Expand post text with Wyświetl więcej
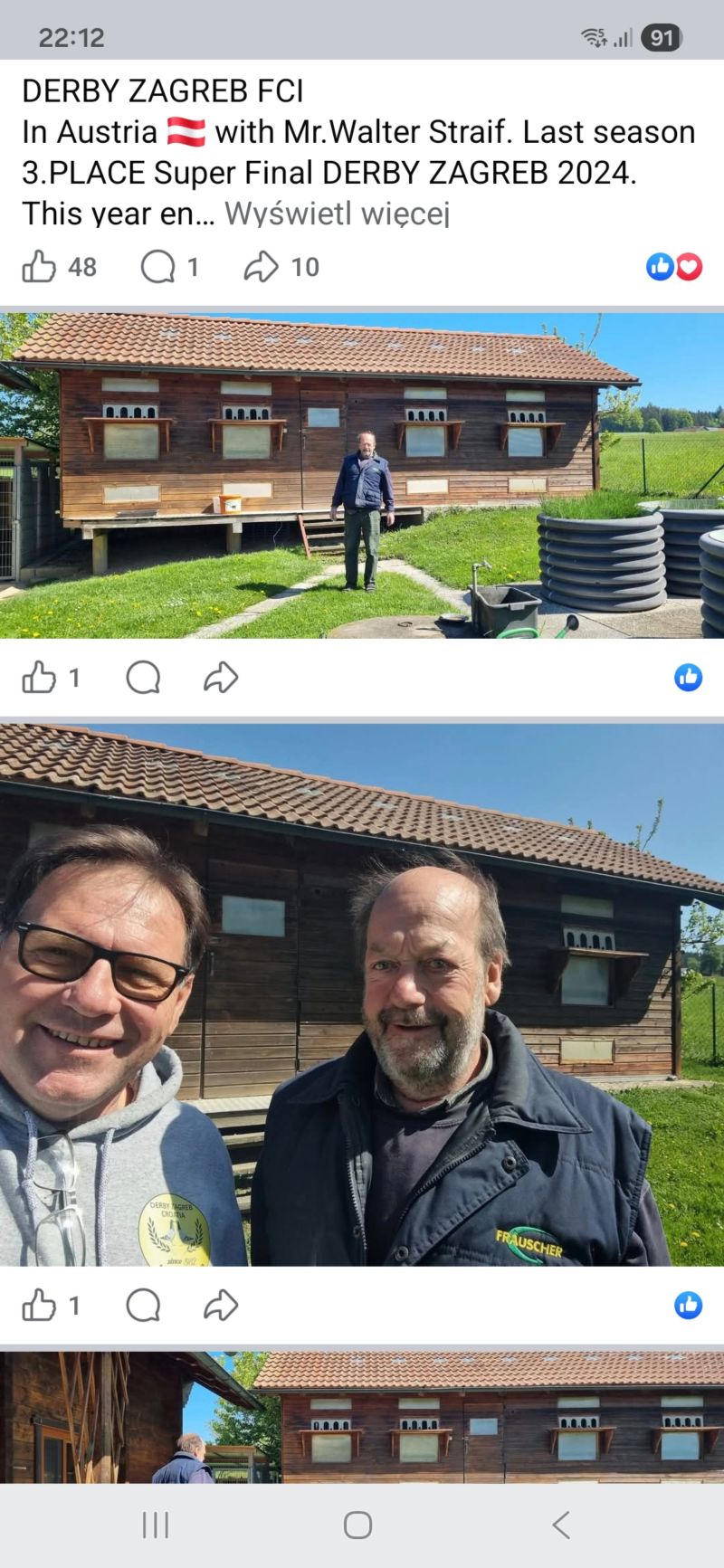 click(x=337, y=214)
